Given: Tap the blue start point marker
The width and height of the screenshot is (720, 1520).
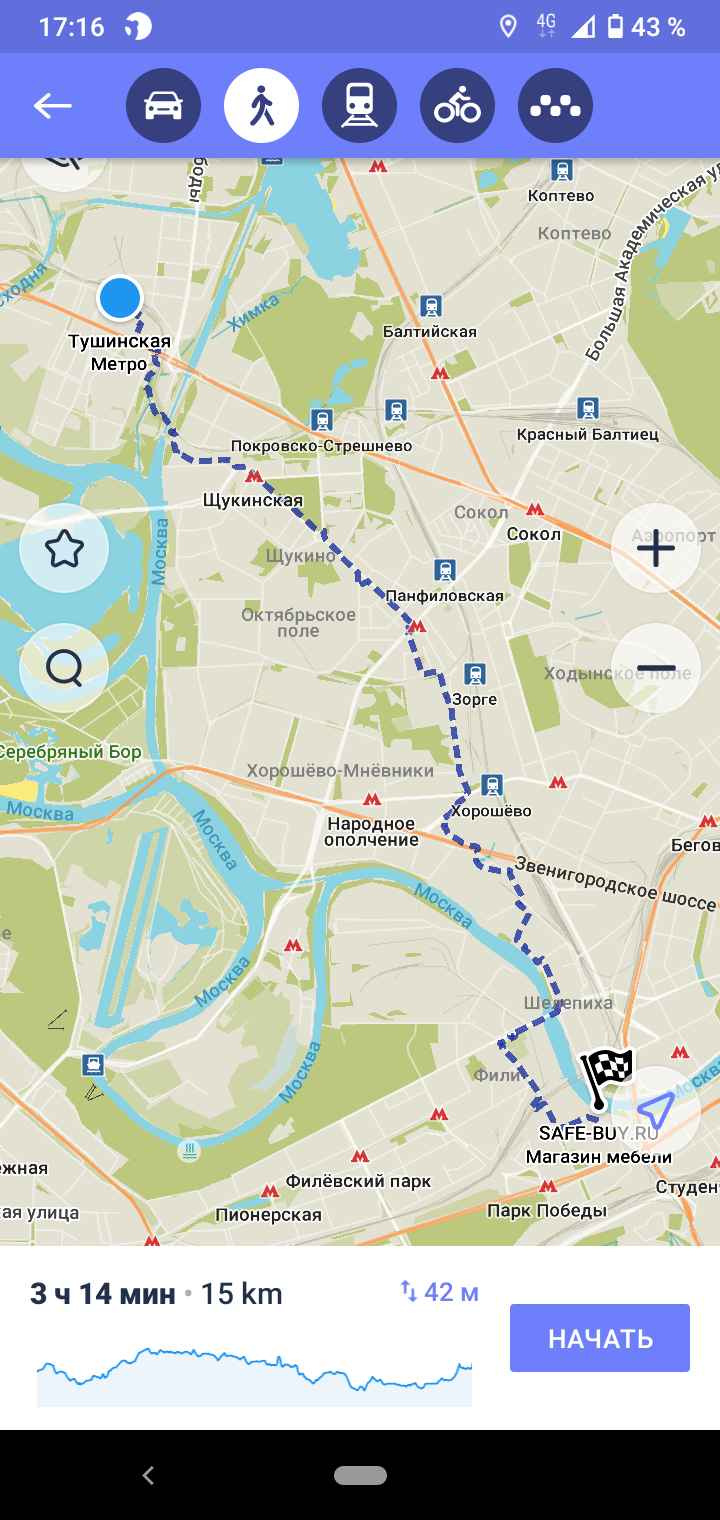Looking at the screenshot, I should [x=120, y=298].
